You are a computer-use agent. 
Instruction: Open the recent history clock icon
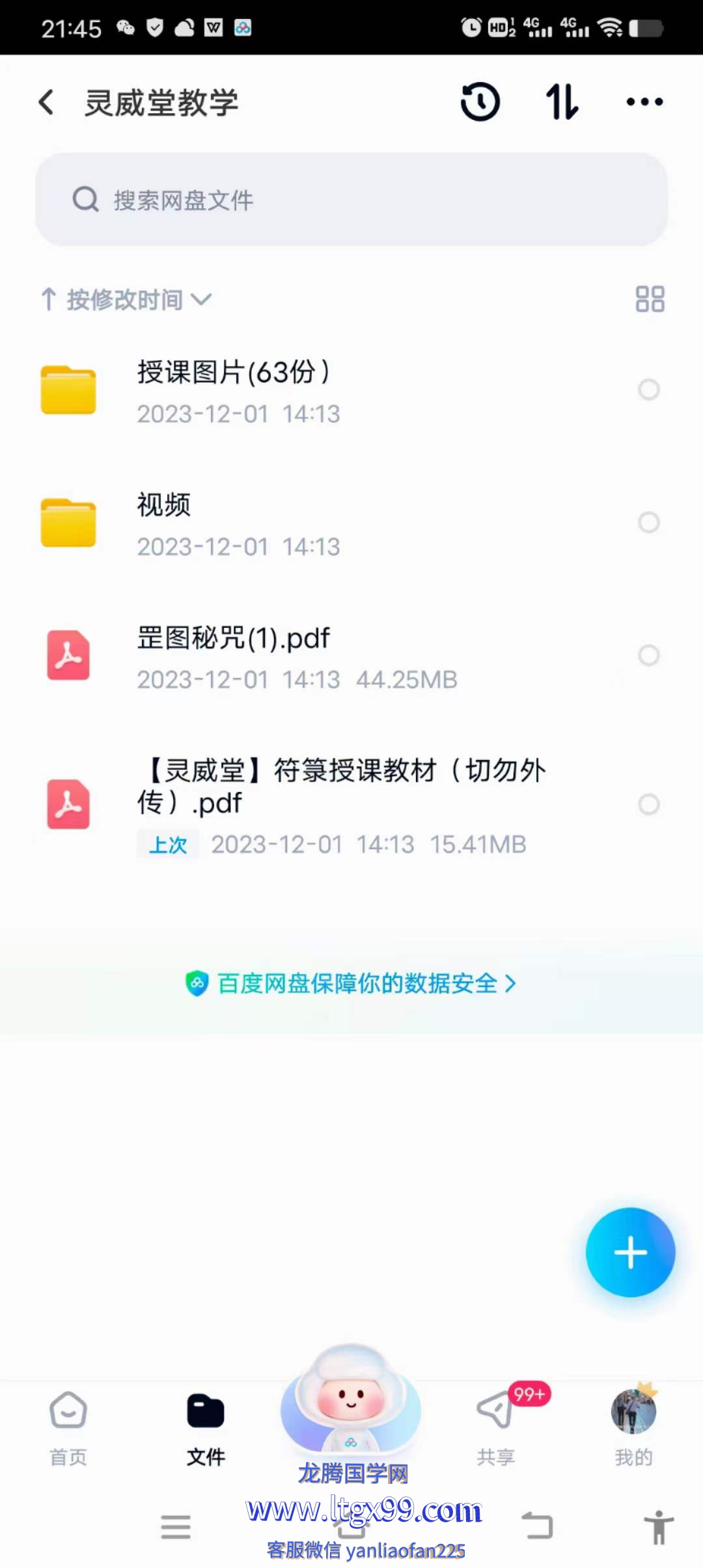click(480, 102)
